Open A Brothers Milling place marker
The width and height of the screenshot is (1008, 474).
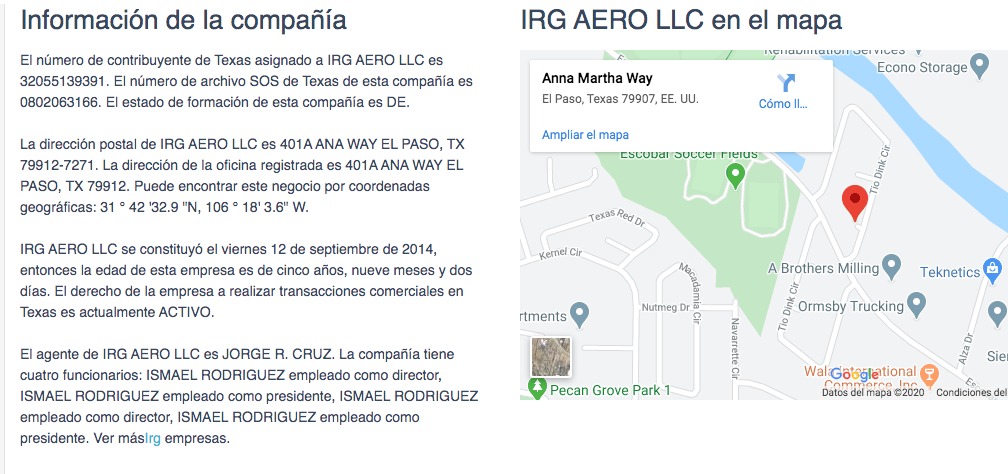[892, 267]
